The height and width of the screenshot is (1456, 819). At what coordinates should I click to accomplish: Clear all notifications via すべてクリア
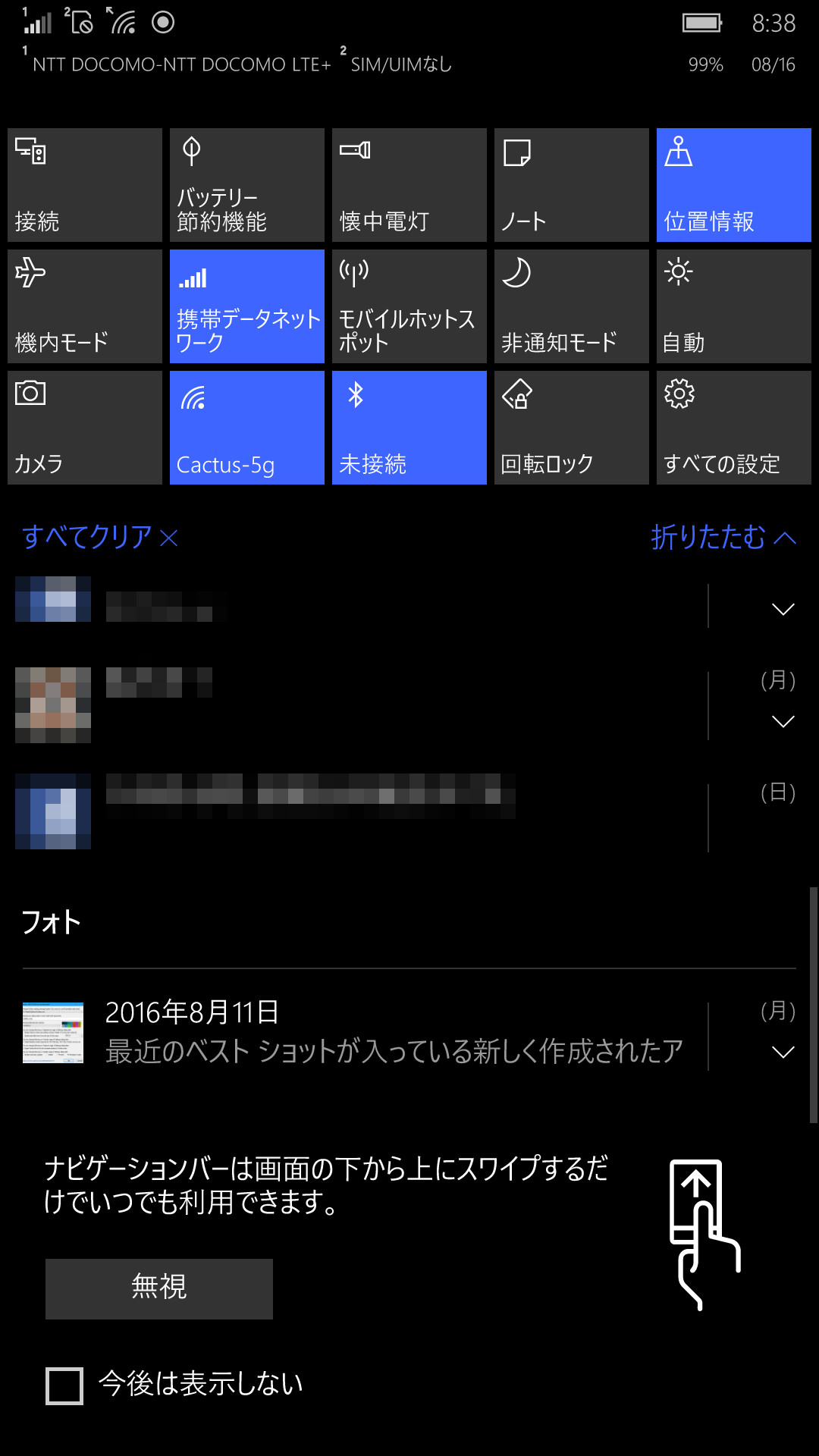coord(99,538)
